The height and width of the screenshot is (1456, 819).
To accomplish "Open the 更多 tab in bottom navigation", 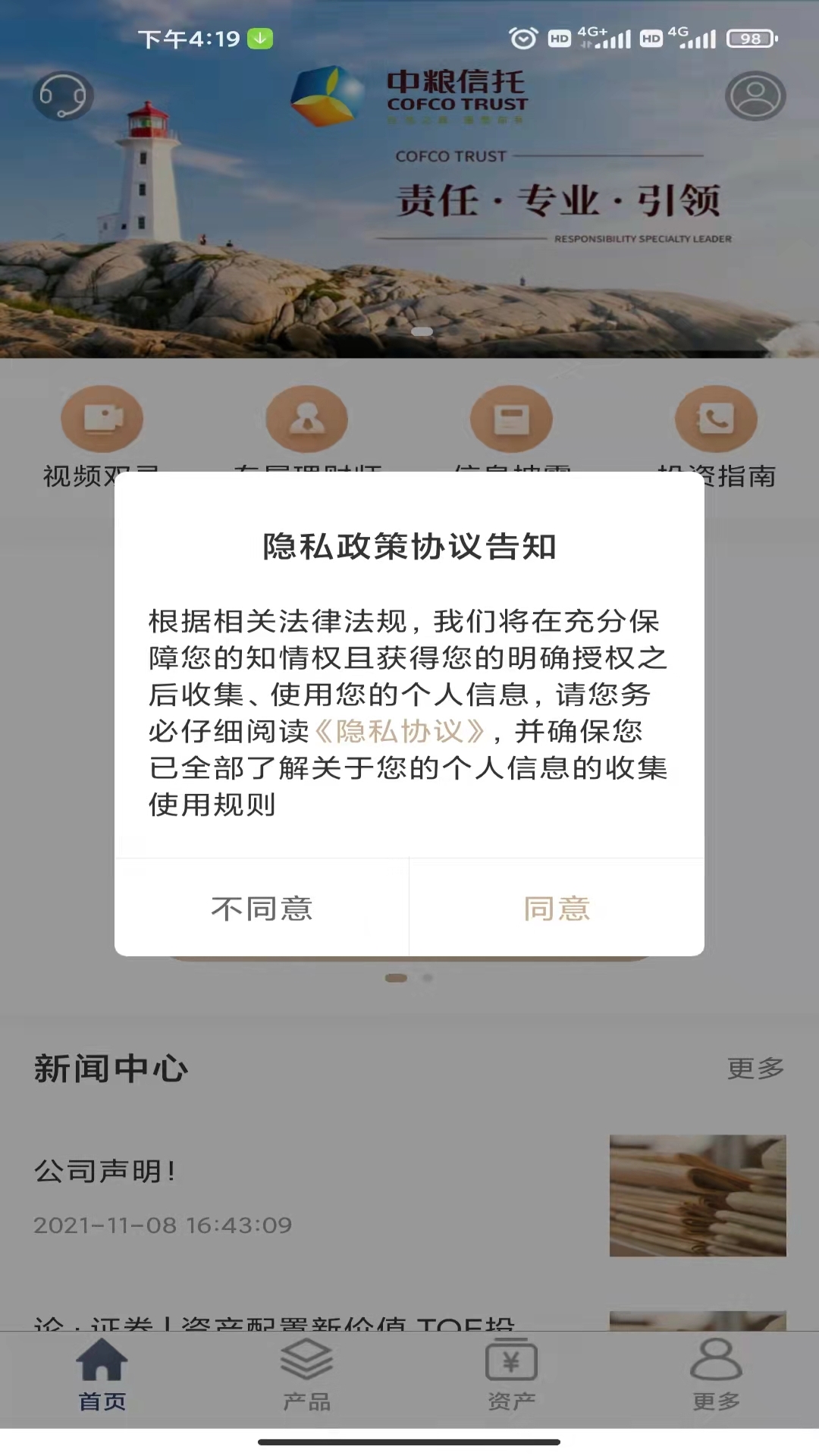I will pyautogui.click(x=716, y=1376).
